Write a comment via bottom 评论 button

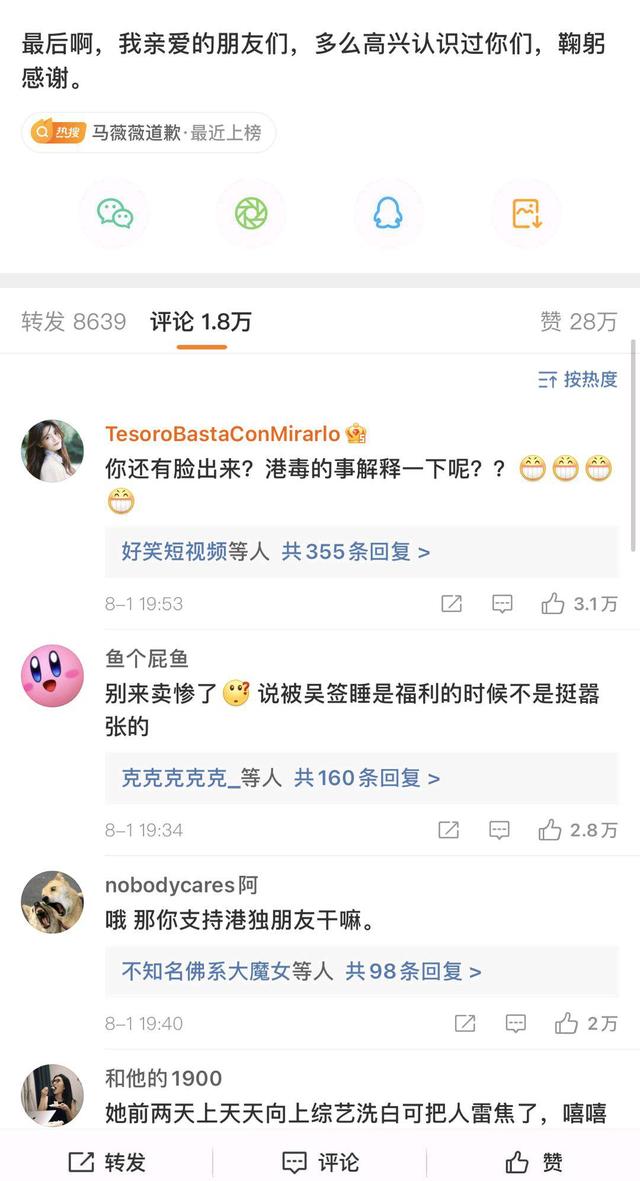(x=320, y=1161)
